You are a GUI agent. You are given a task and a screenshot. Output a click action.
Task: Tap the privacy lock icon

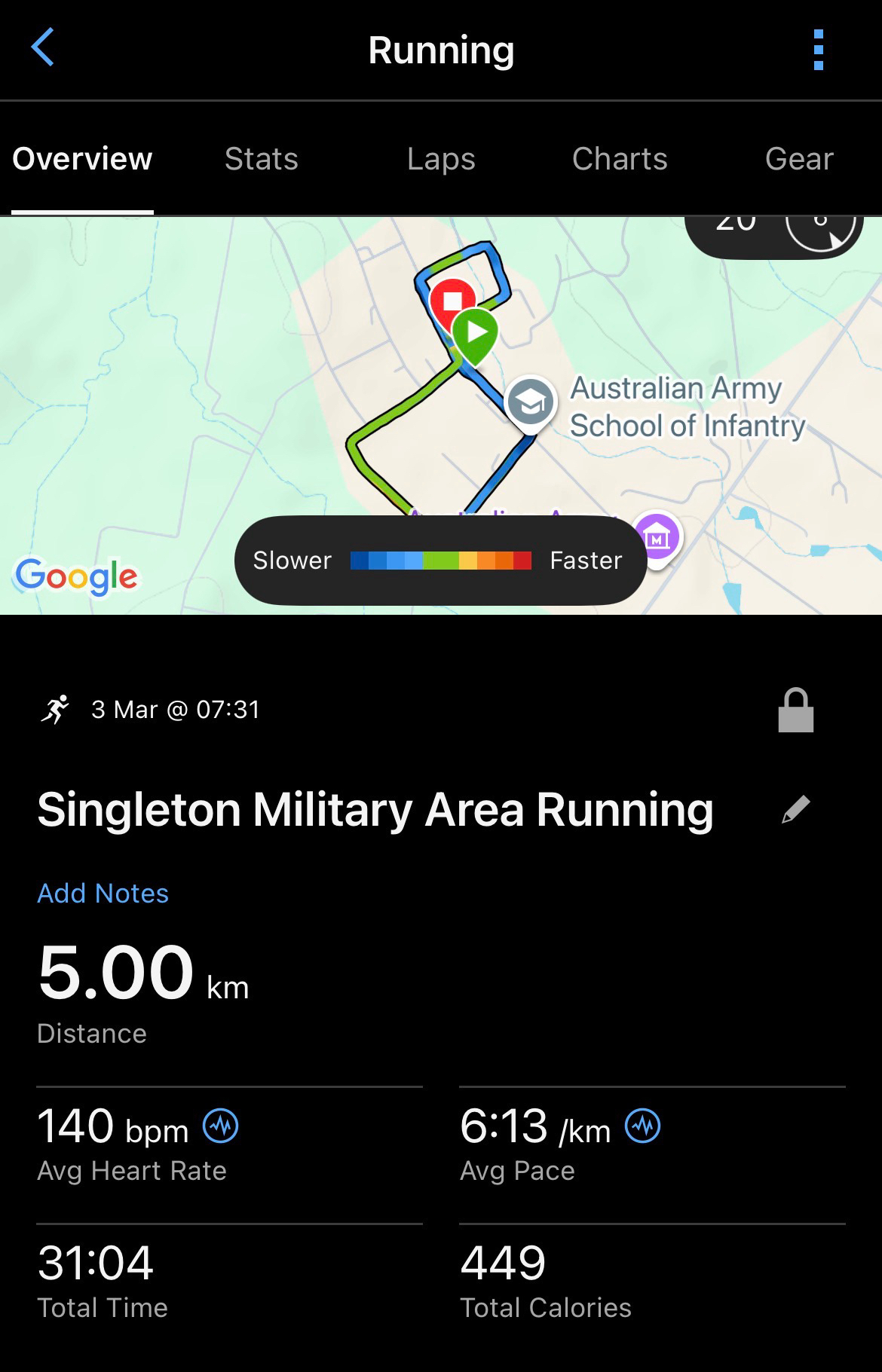click(x=795, y=710)
